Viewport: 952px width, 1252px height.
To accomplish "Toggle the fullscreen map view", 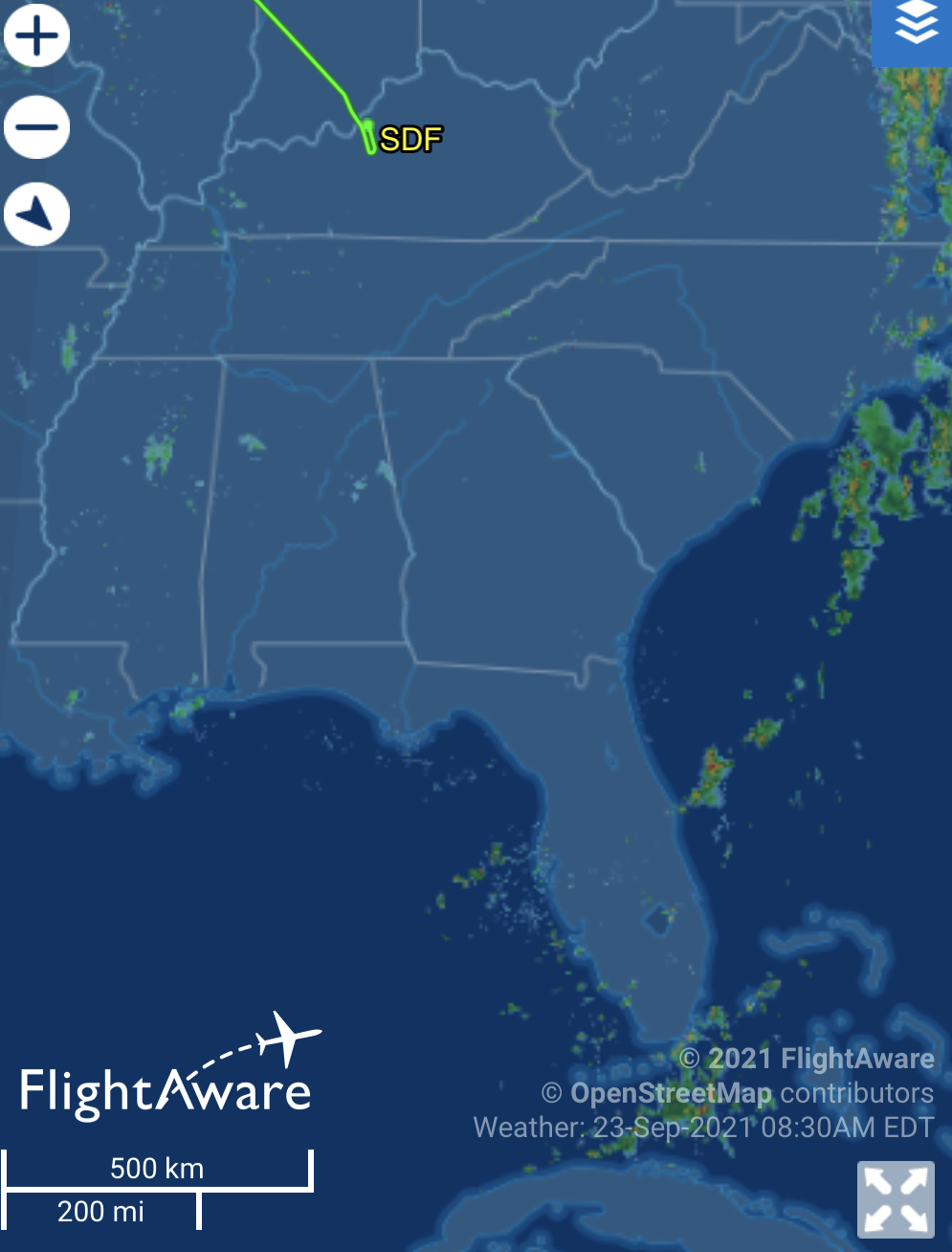I will pos(896,1200).
